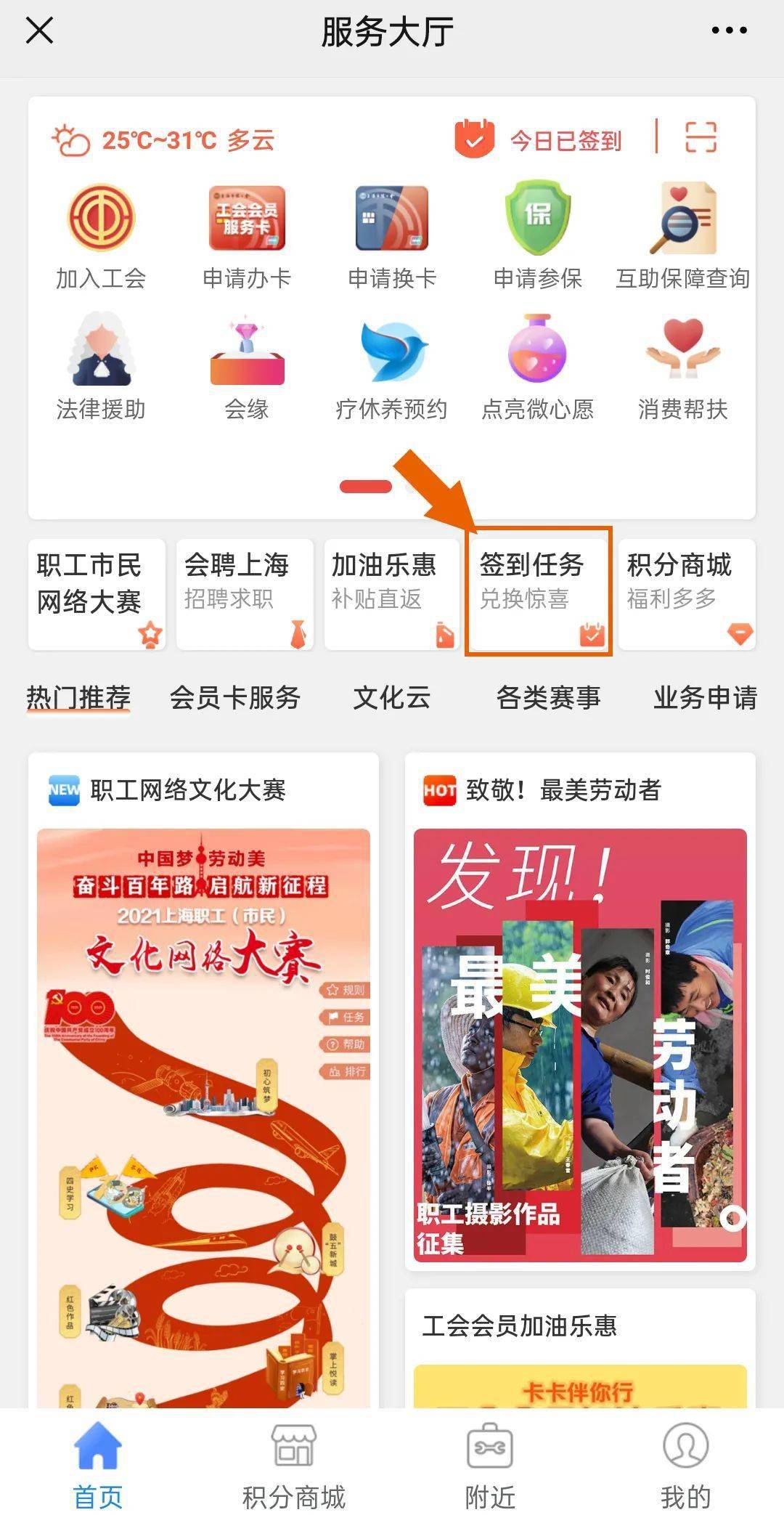Image resolution: width=784 pixels, height=1515 pixels.
Task: Open the 会聘上海 recruitment card
Action: (245, 594)
